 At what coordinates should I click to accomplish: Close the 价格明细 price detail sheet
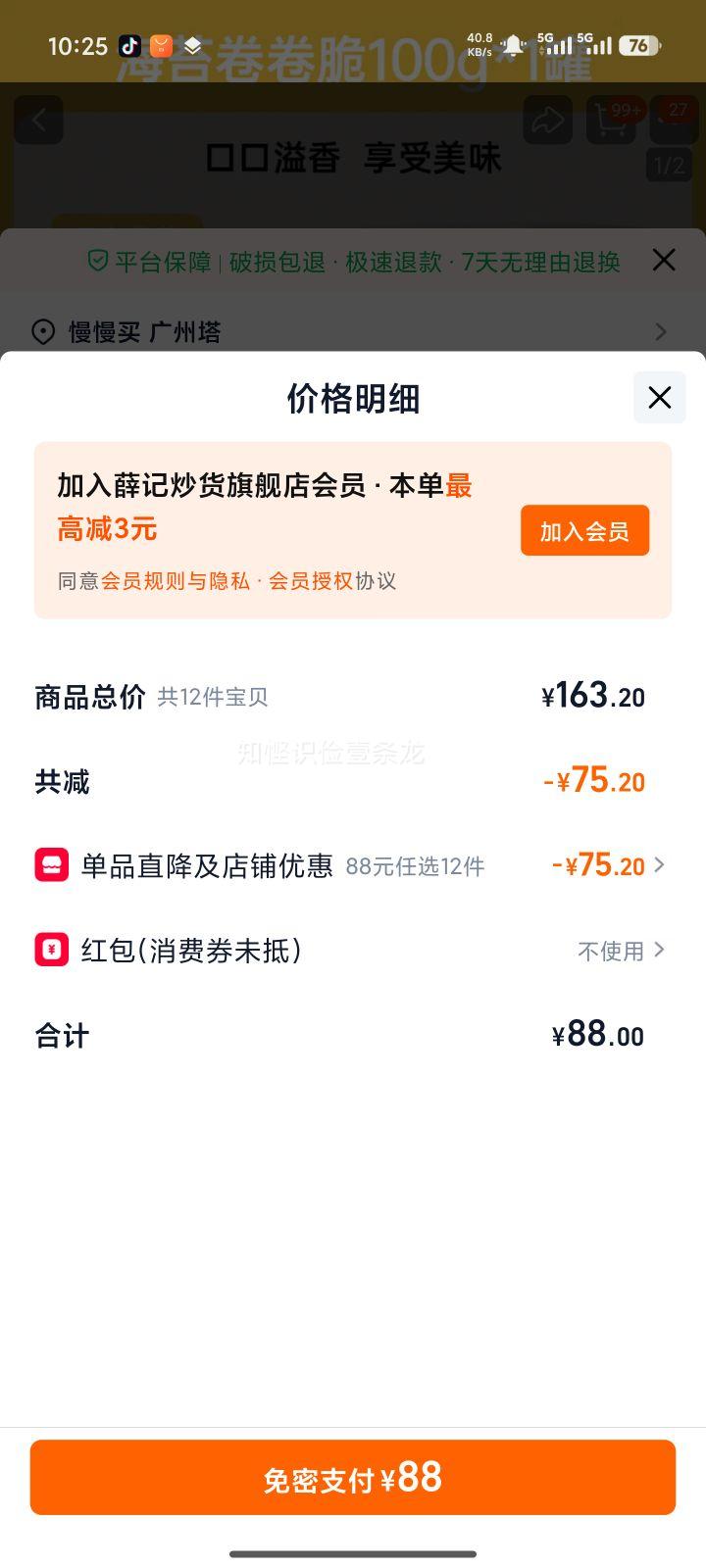pos(659,398)
